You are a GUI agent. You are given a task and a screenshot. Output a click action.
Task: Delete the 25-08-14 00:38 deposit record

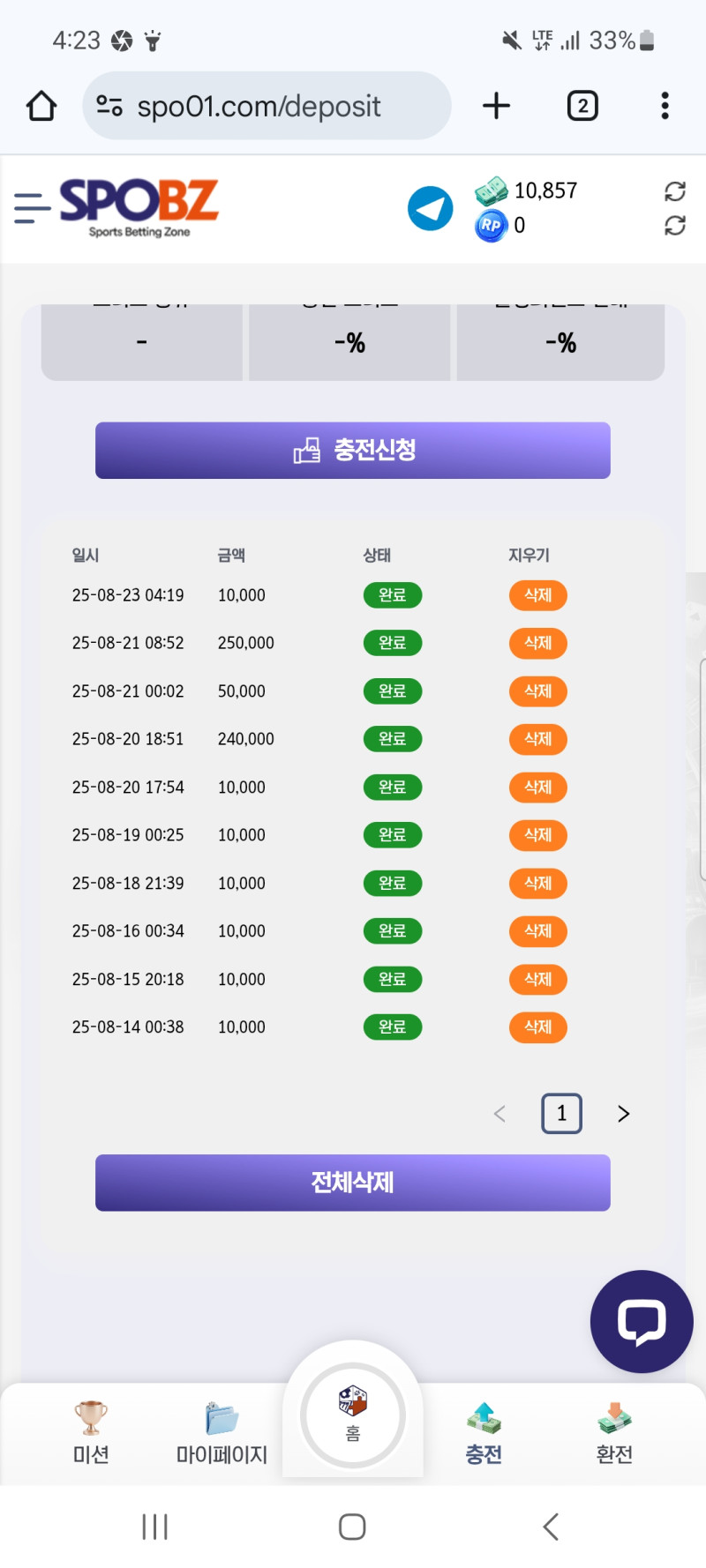537,1027
